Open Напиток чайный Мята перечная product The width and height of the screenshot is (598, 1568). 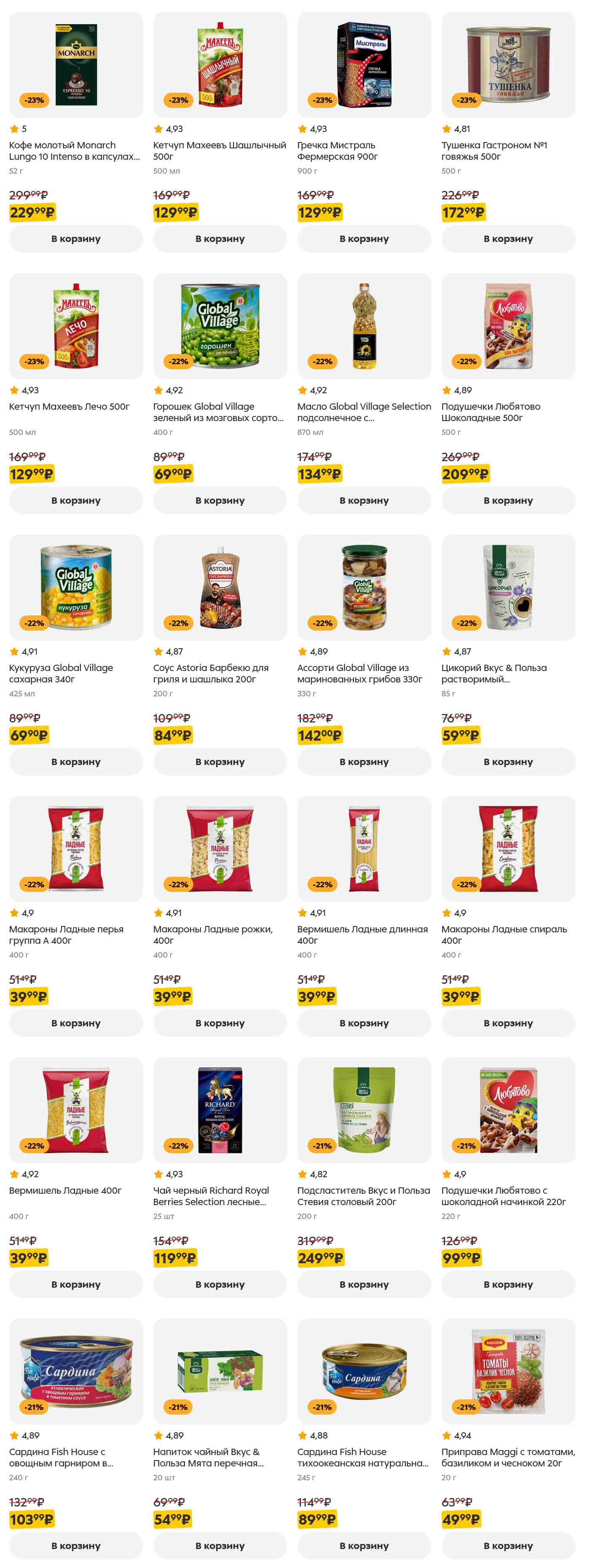click(208, 1457)
